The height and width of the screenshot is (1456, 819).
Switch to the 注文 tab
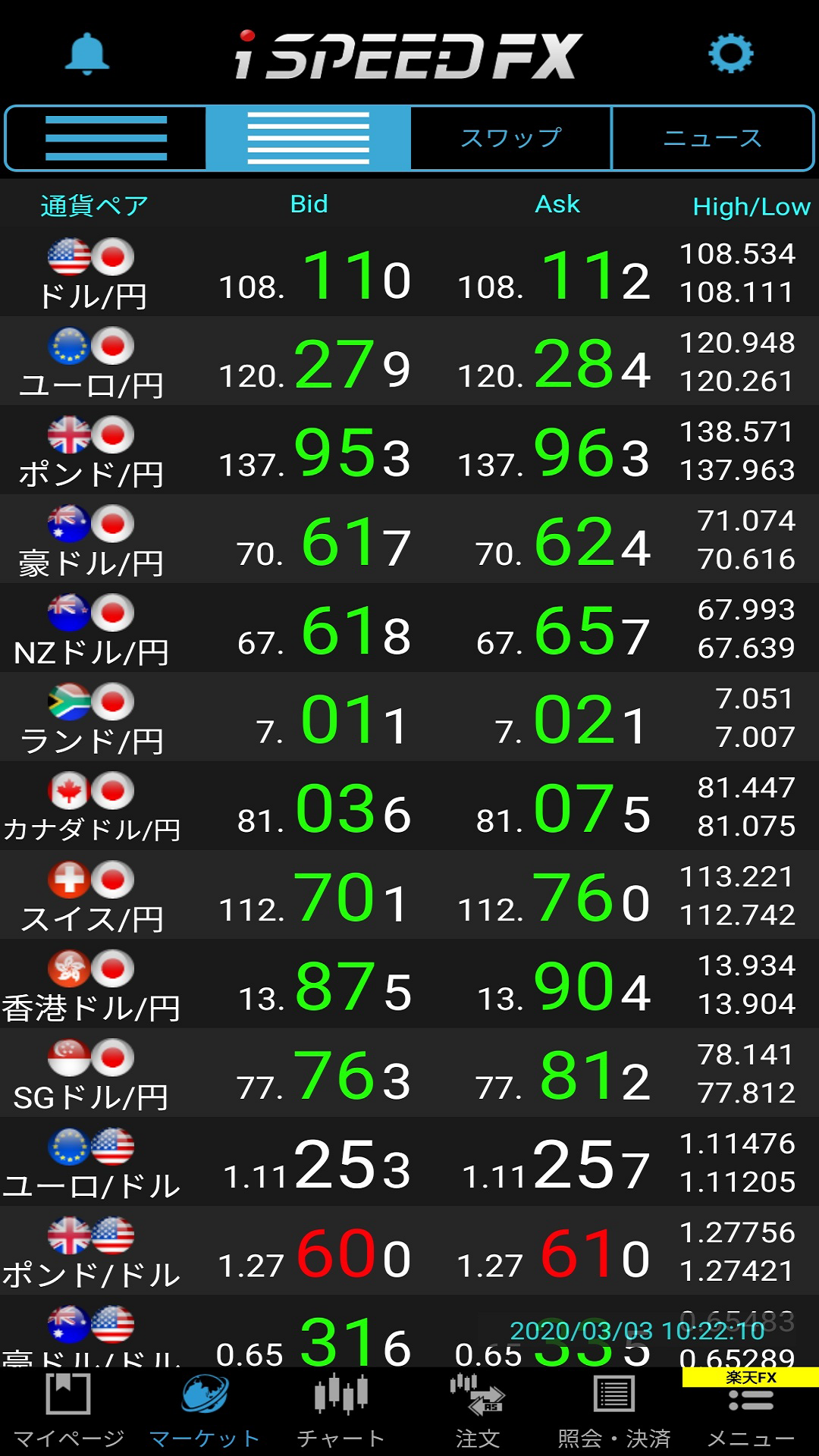point(477,1412)
